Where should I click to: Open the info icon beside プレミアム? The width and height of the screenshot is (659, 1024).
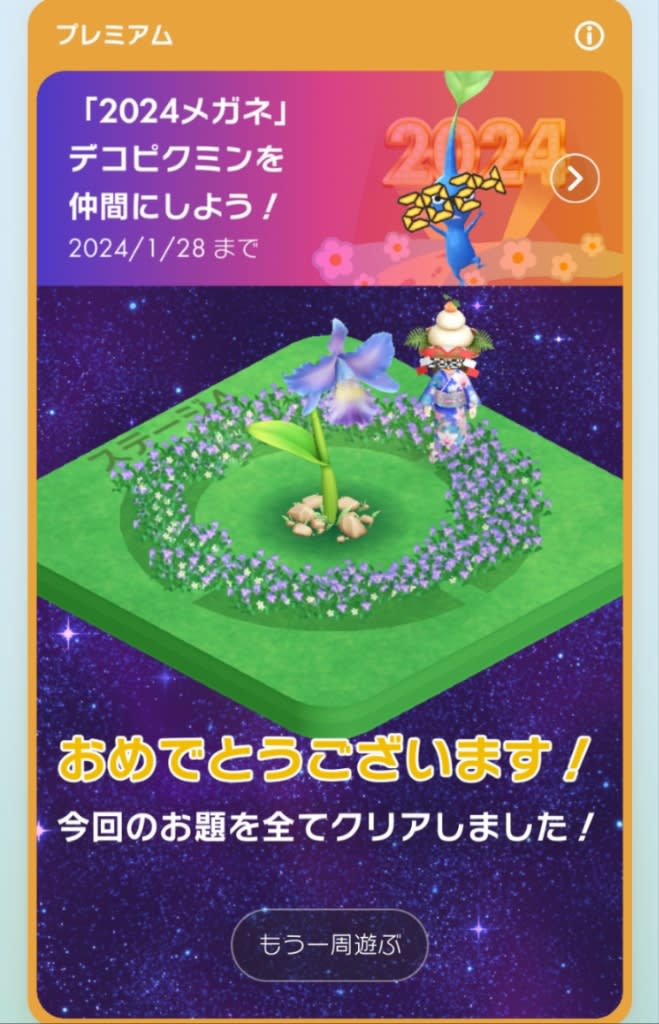[589, 36]
